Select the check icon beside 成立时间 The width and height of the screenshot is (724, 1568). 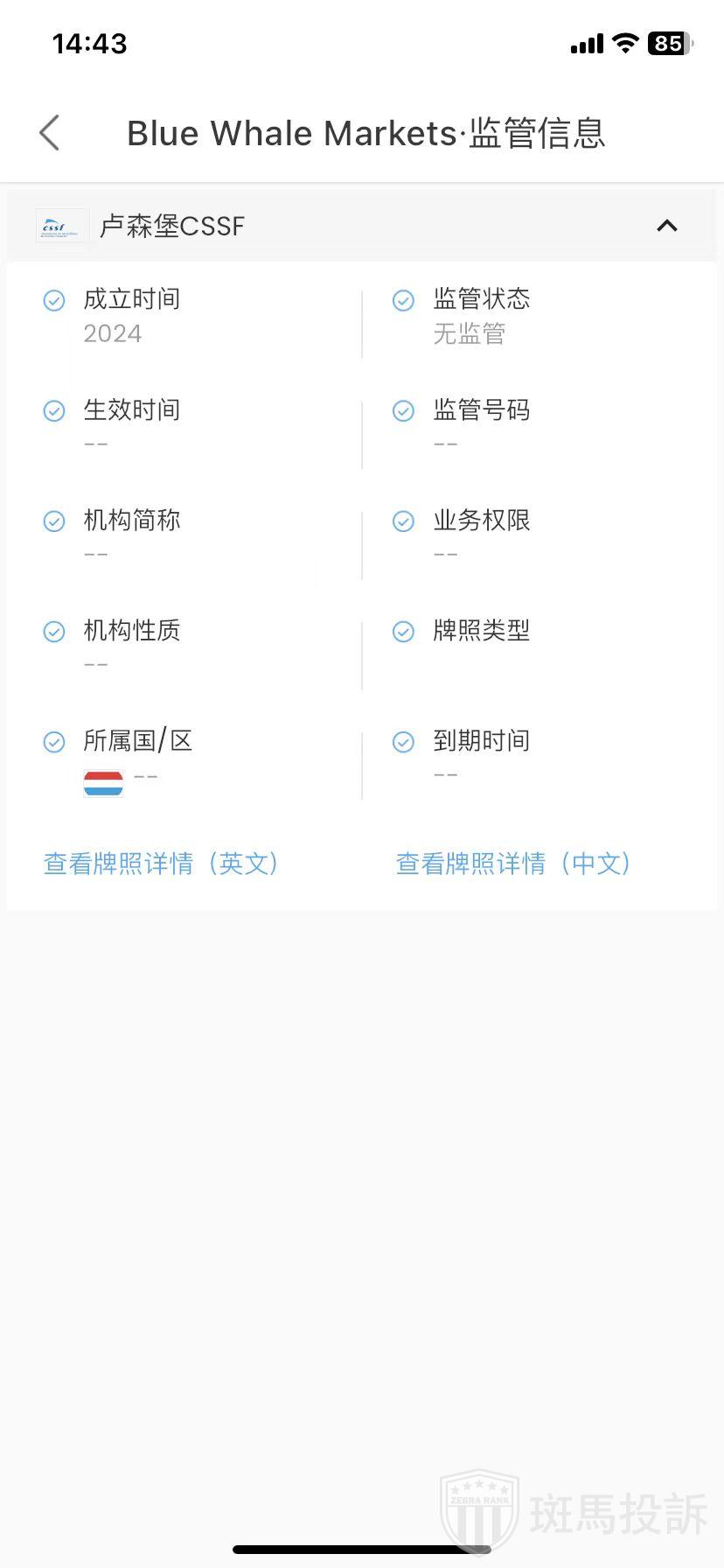53,300
